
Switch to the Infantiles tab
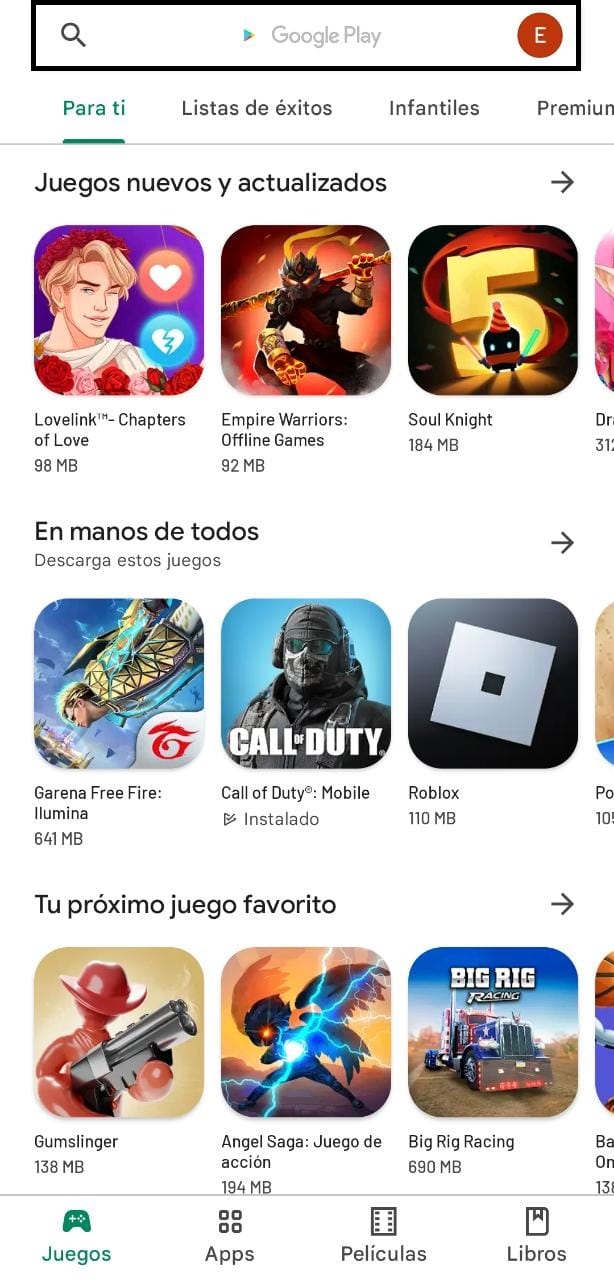click(x=434, y=108)
